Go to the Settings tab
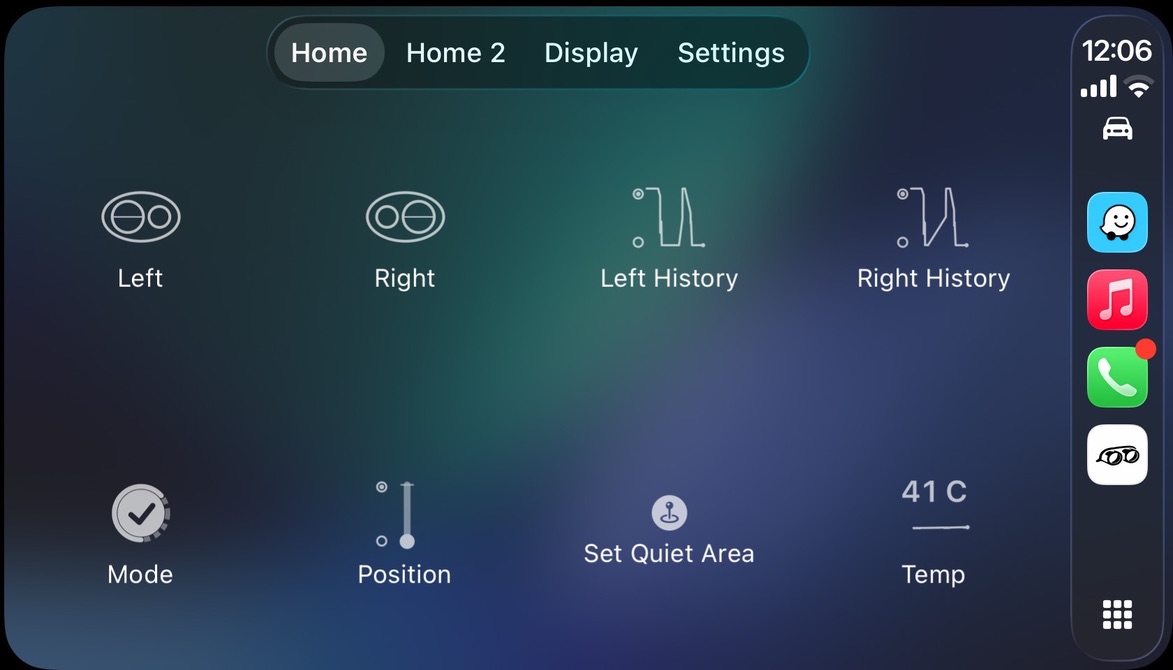Screen dimensions: 1173x670 731,53
